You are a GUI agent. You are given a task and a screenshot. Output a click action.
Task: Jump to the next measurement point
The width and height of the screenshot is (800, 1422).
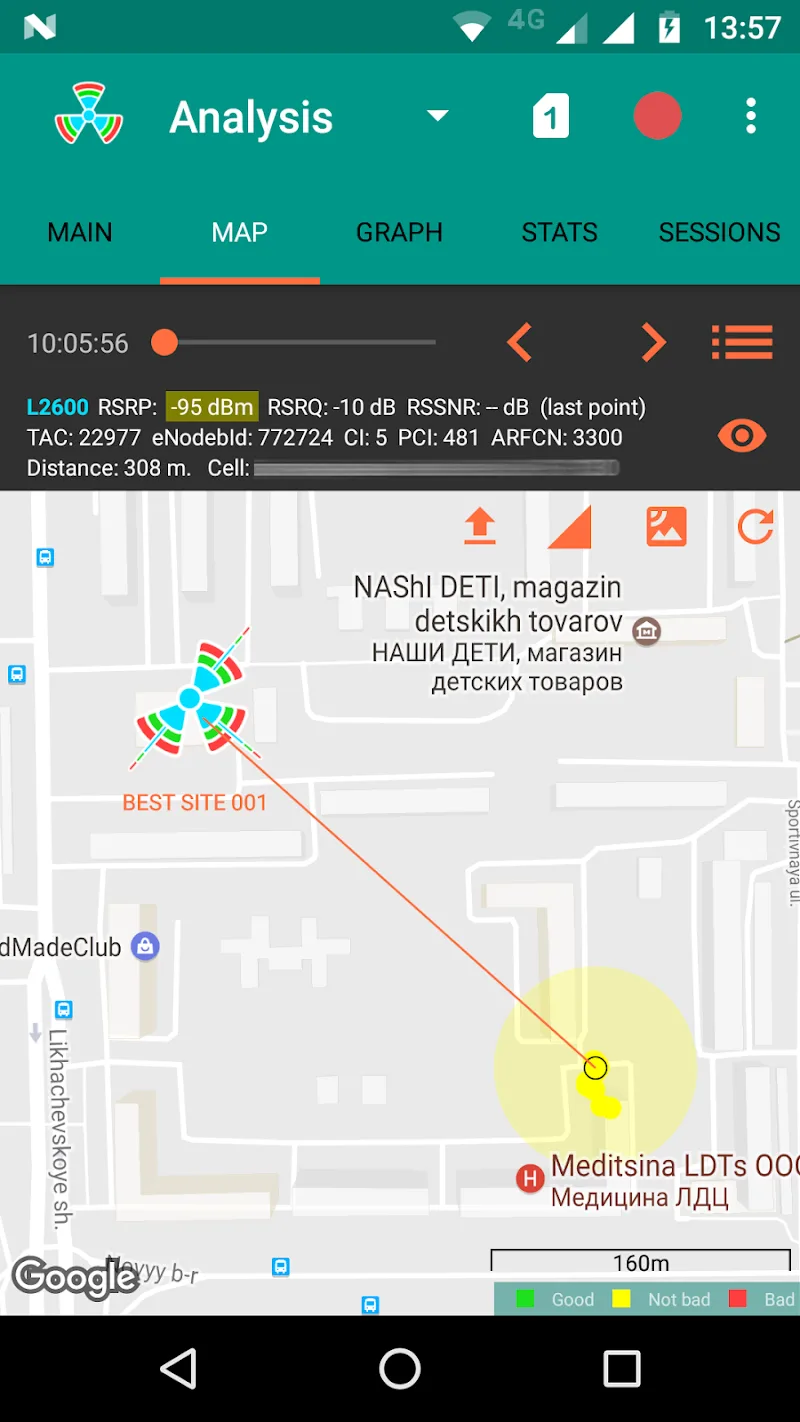click(x=653, y=343)
